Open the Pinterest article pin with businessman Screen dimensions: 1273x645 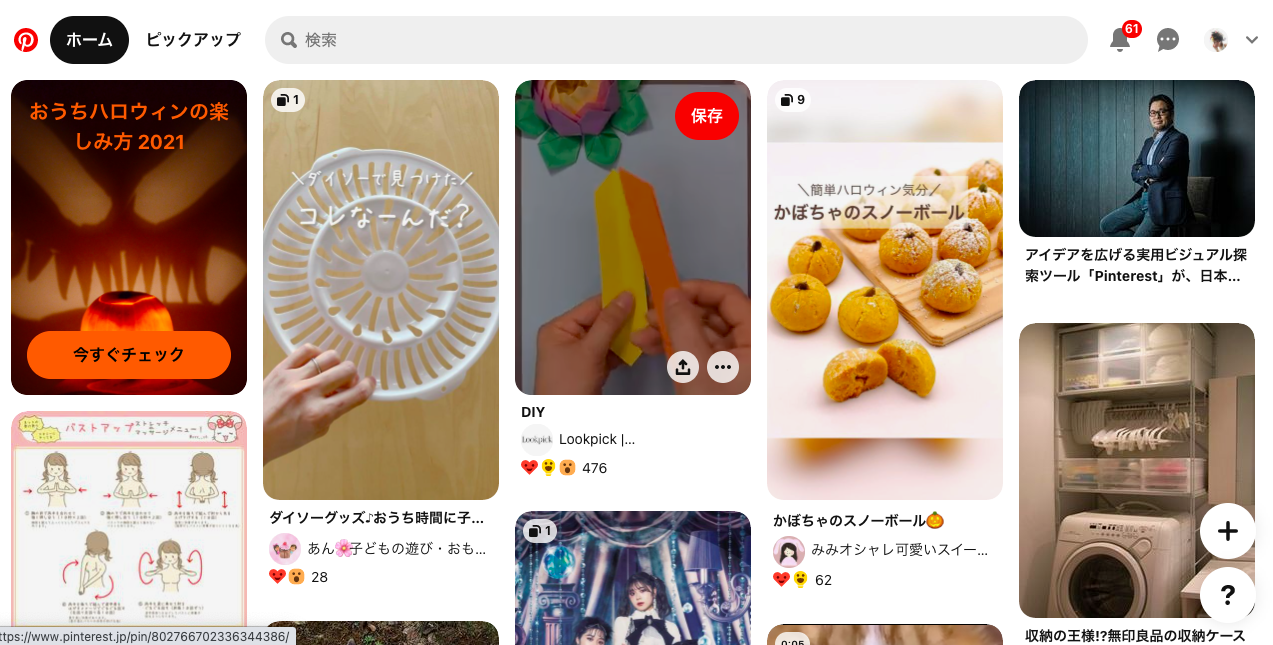pos(1136,158)
